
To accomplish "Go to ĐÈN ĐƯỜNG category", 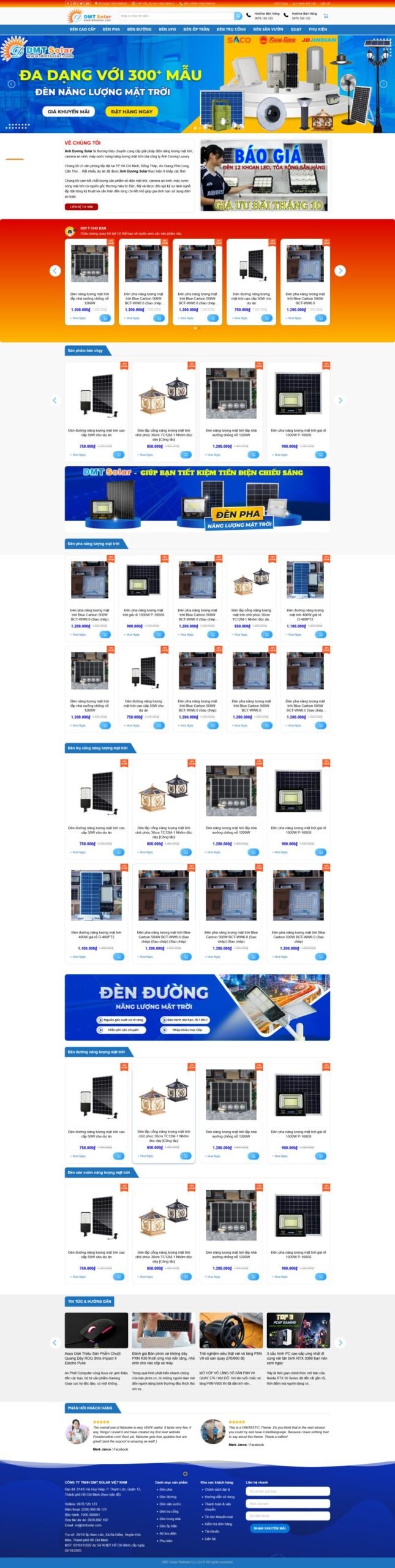I will 139,29.
